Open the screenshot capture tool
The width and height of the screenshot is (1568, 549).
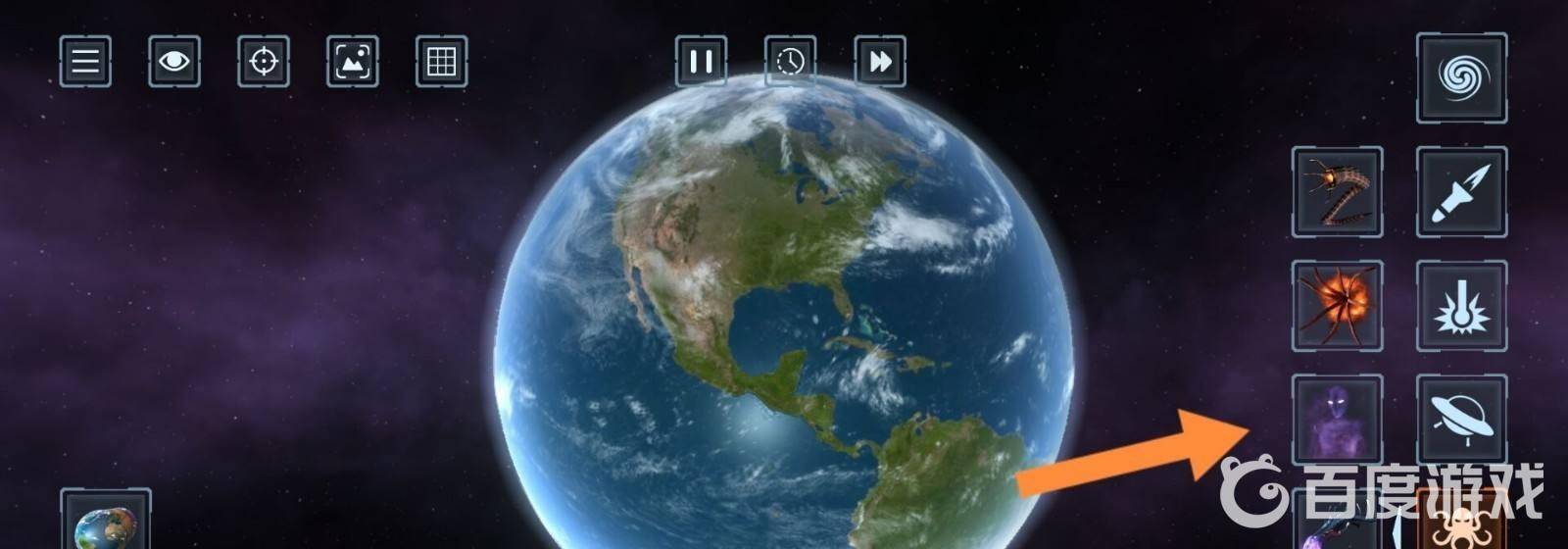[x=353, y=61]
